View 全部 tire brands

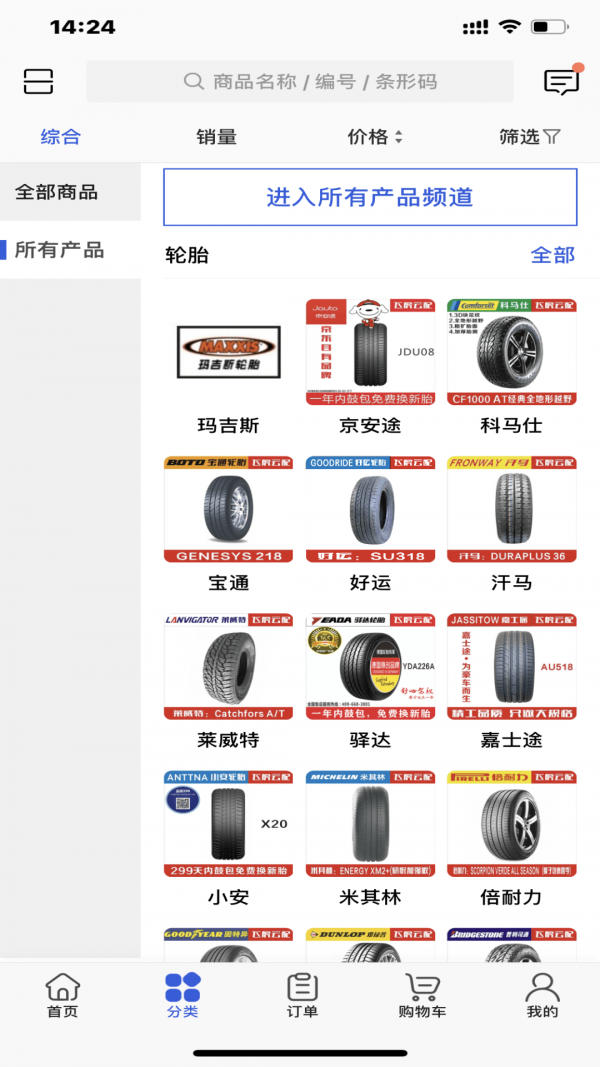tap(553, 255)
